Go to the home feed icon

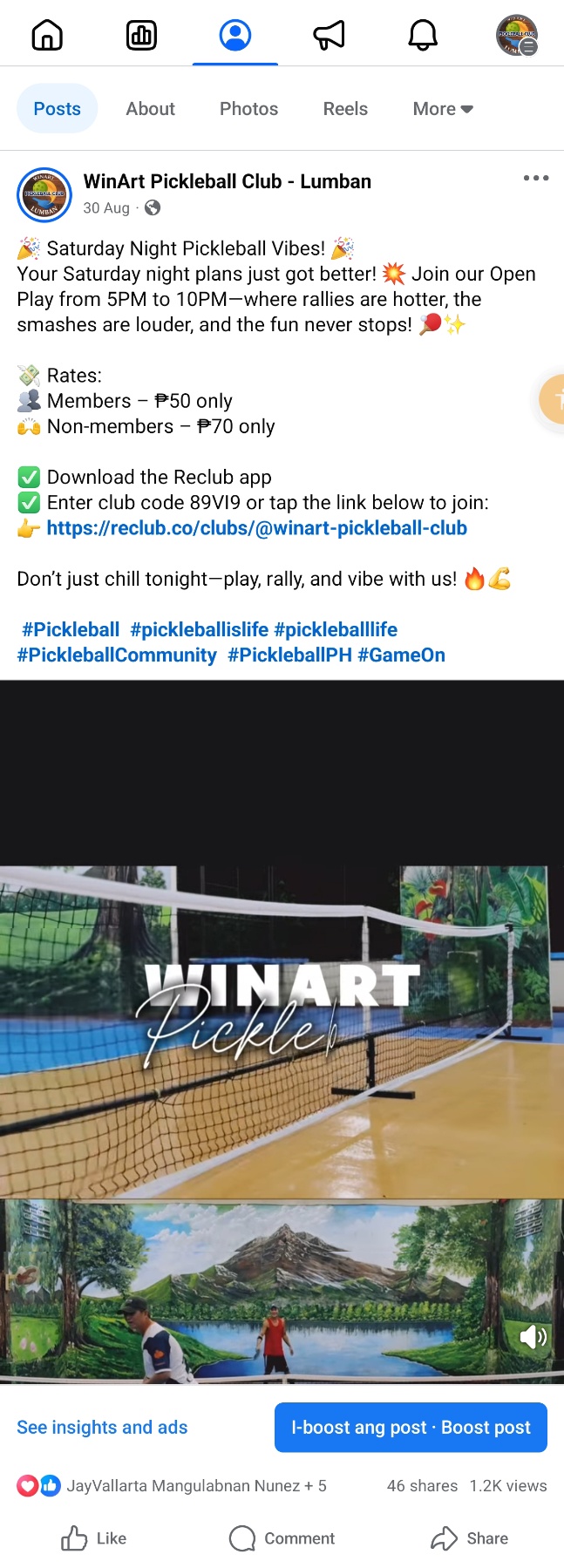(x=47, y=35)
